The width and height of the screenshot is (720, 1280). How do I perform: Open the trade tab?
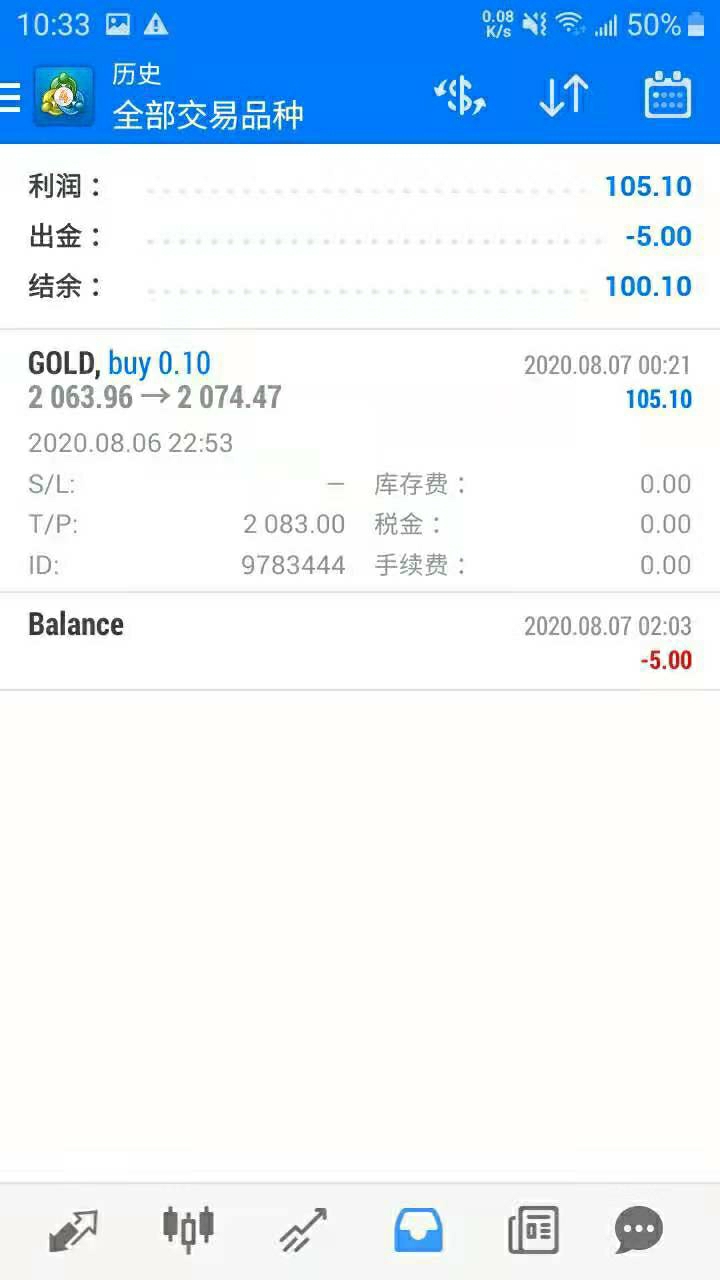click(x=303, y=1230)
